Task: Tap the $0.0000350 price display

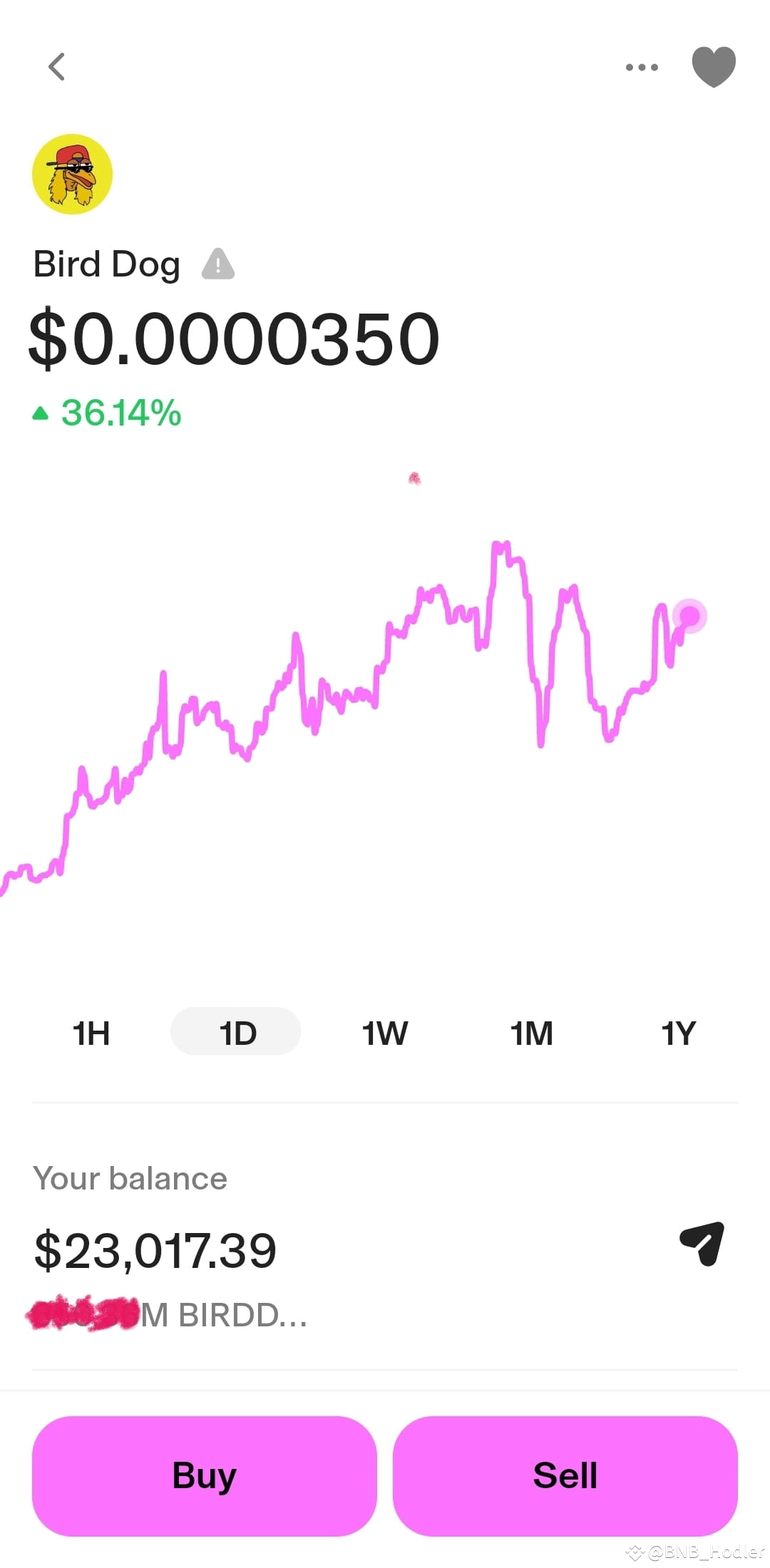Action: [x=233, y=339]
